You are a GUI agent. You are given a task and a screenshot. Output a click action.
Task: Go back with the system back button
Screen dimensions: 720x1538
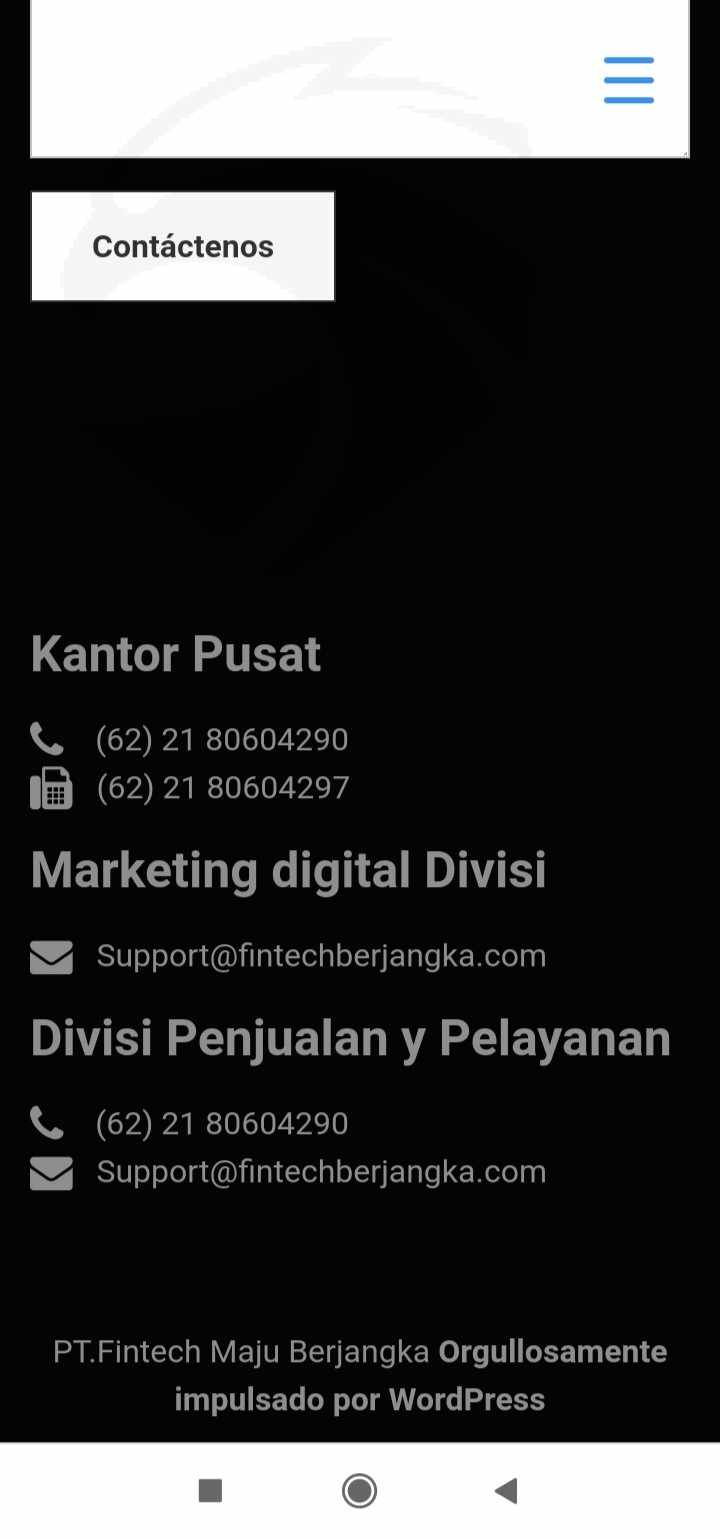pyautogui.click(x=506, y=1491)
